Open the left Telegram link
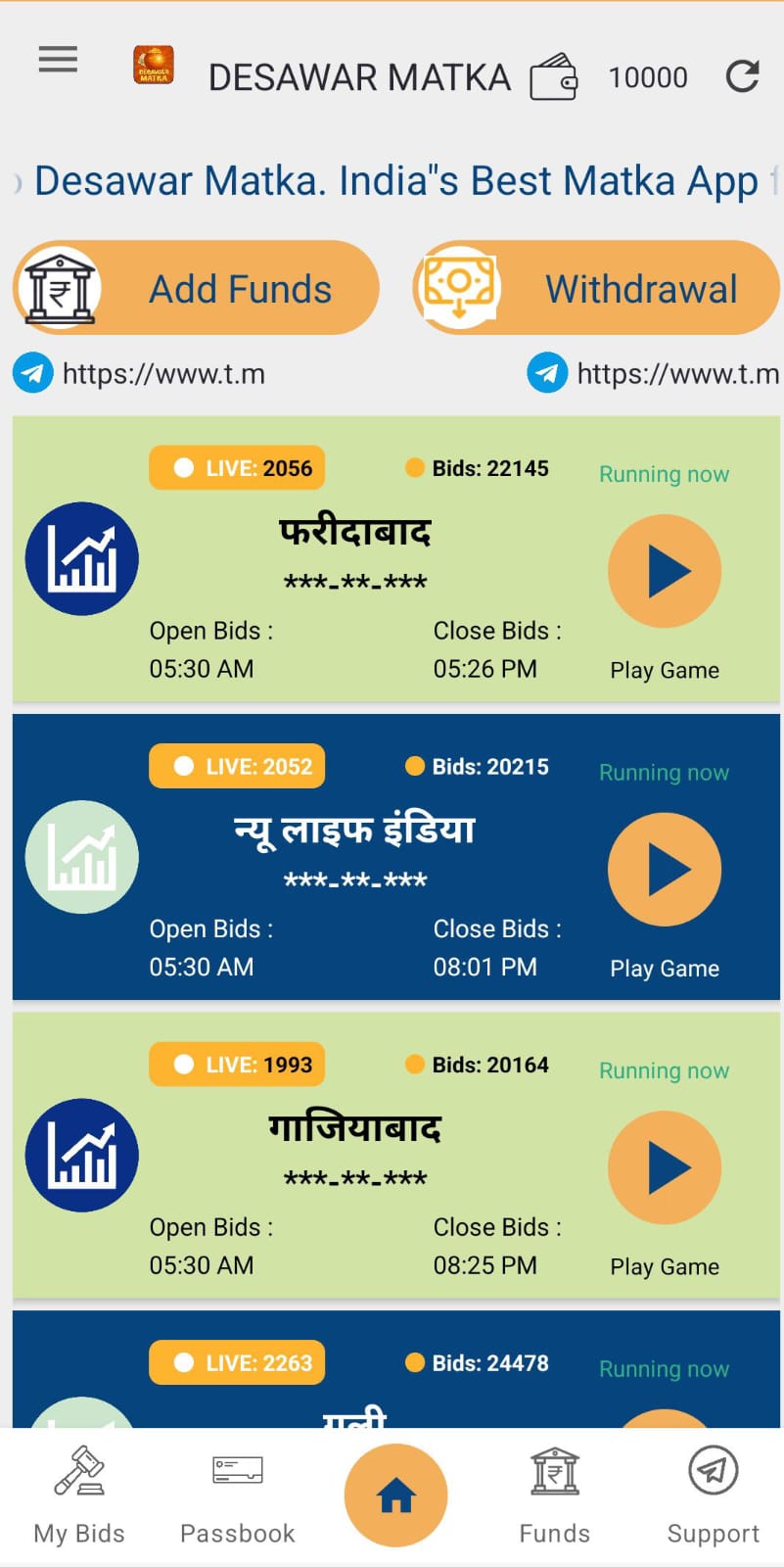The image size is (784, 1567). tap(139, 373)
